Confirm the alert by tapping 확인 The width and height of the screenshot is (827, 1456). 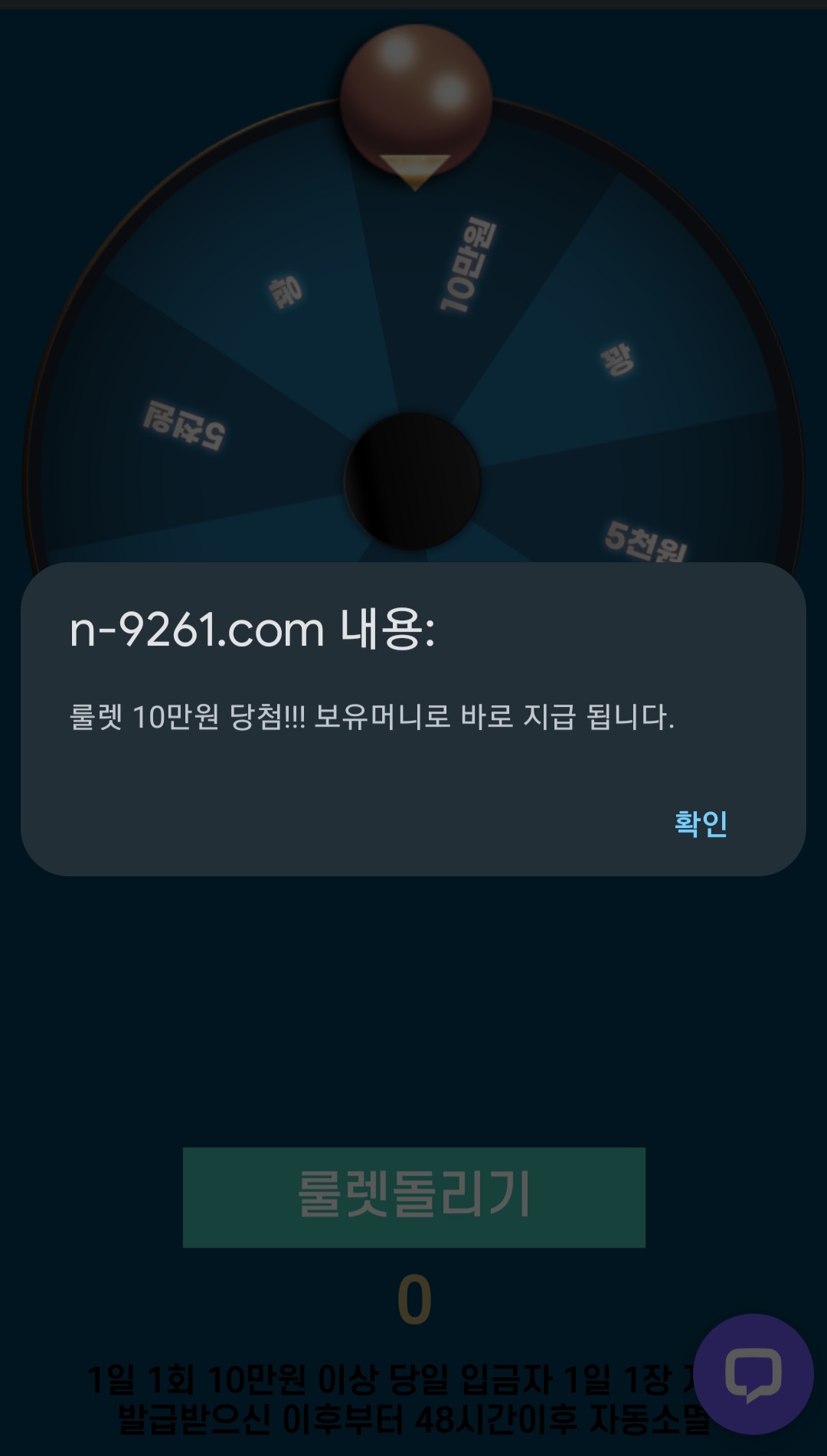(x=701, y=824)
